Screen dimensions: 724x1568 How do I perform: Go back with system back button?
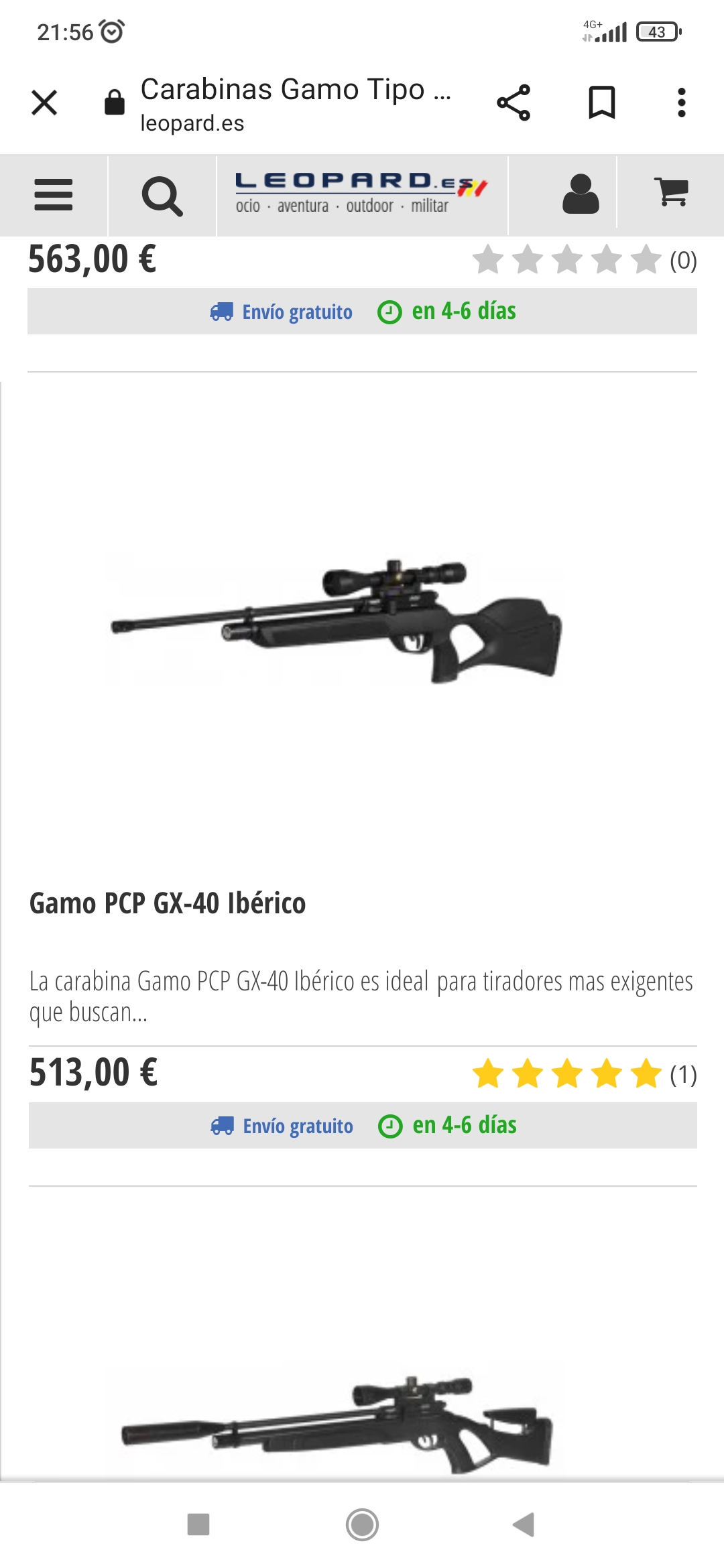tap(524, 1524)
